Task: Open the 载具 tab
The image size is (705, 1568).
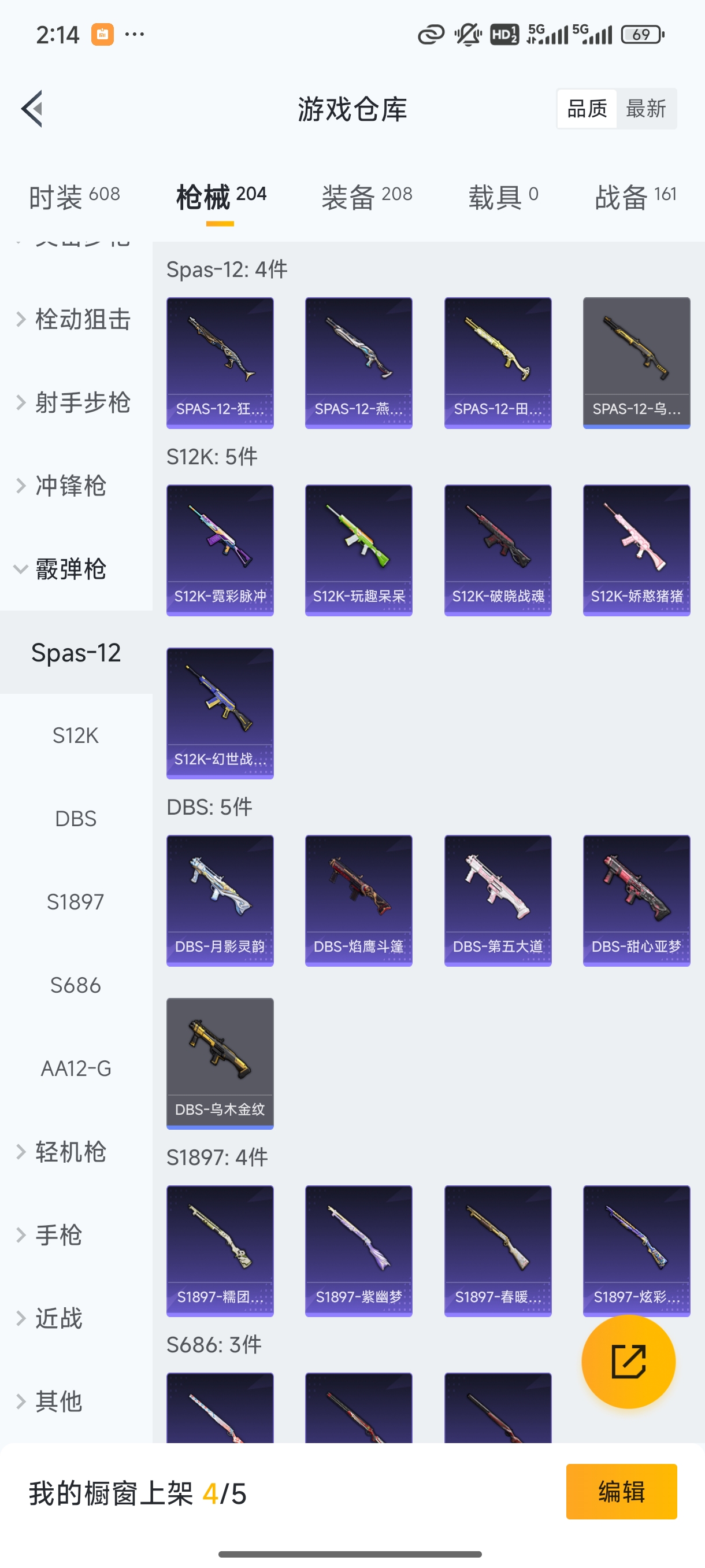Action: 502,197
